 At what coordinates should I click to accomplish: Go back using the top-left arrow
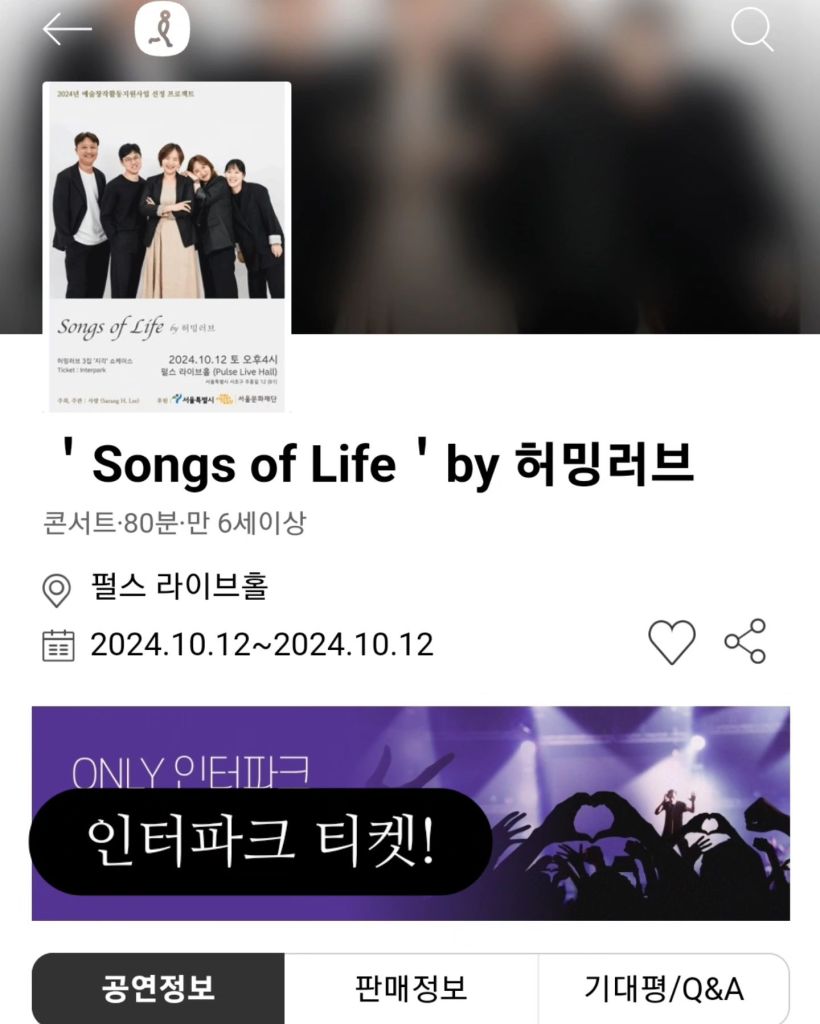pyautogui.click(x=67, y=29)
